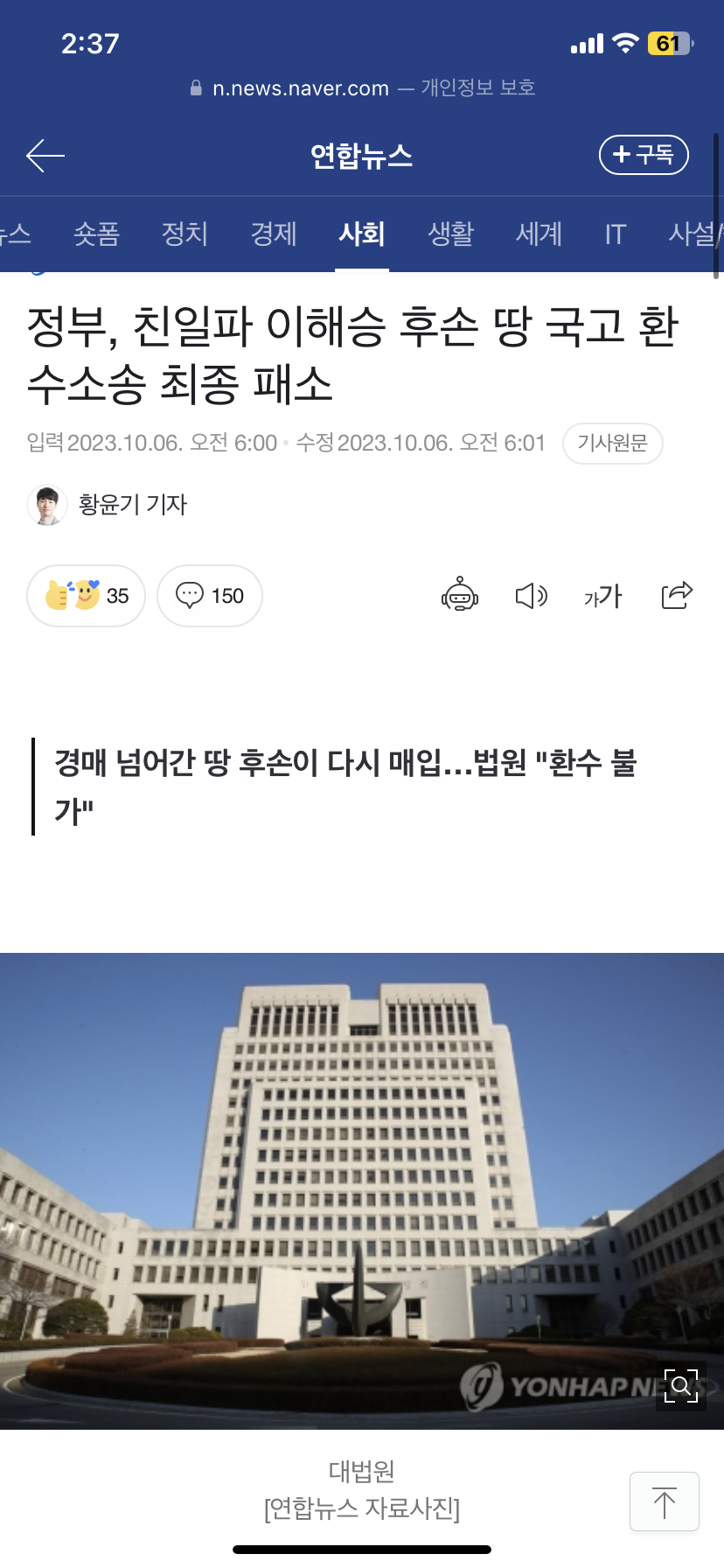Open the AI summary robot icon
This screenshot has width=724, height=1568.
[x=460, y=595]
